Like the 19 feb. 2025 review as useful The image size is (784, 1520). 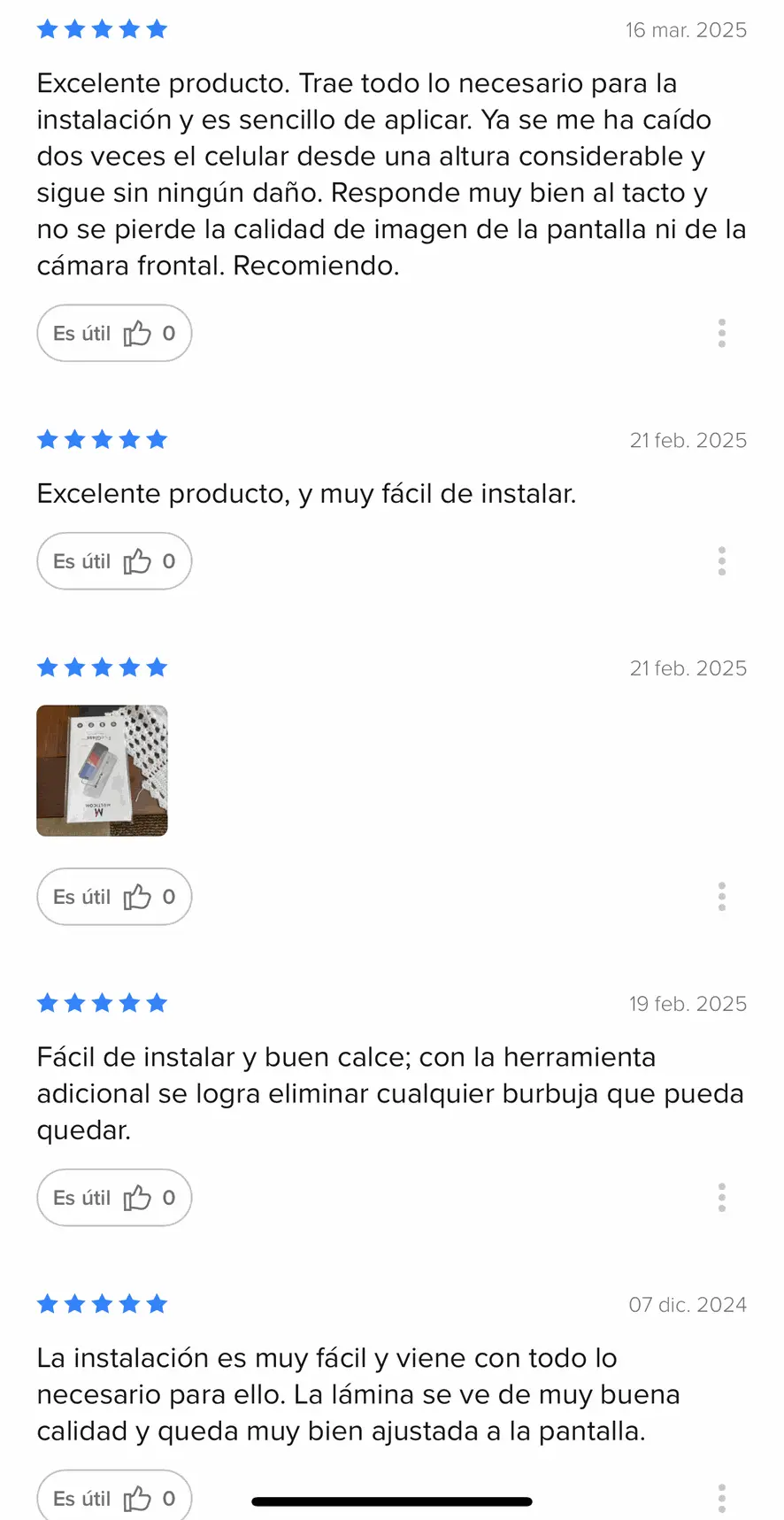[x=114, y=1198]
